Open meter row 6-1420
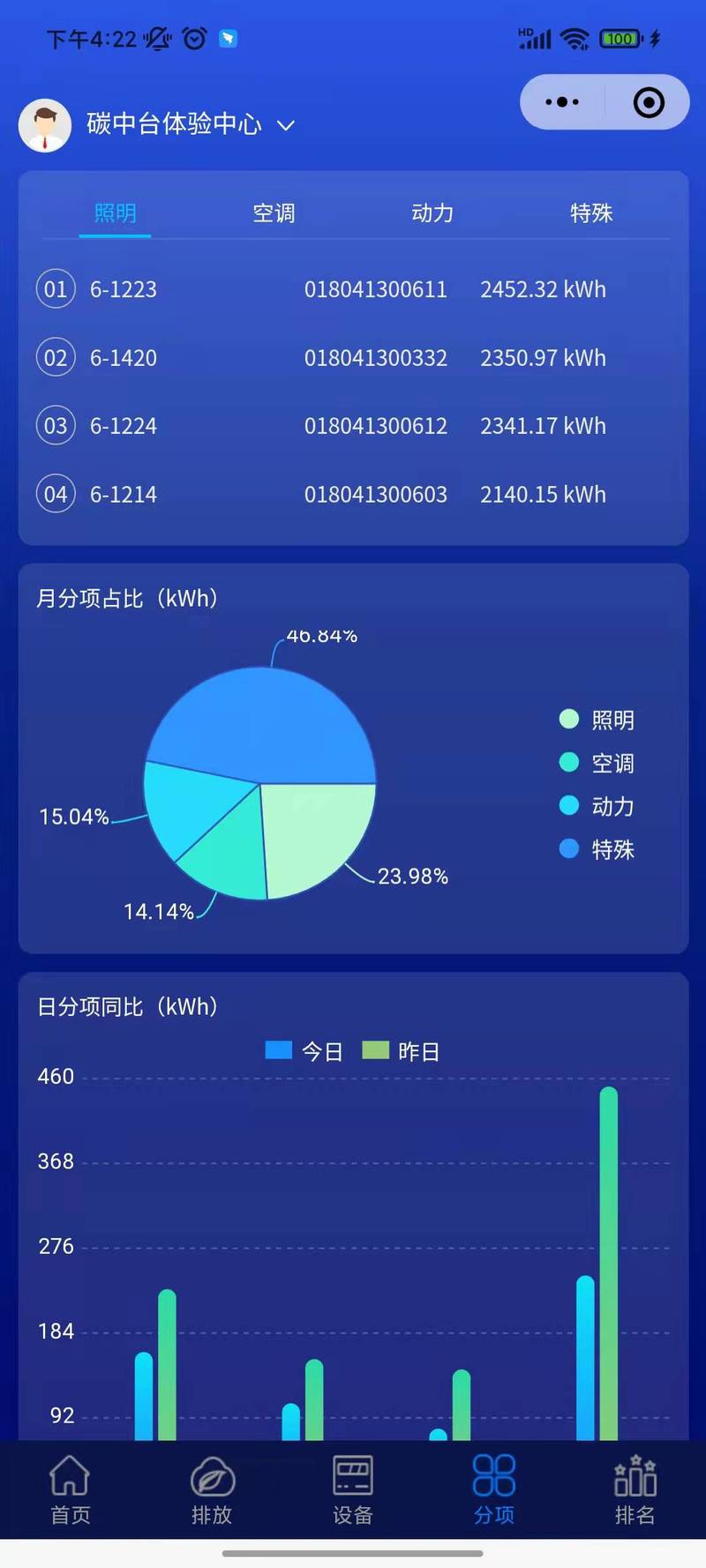This screenshot has width=706, height=1568. (353, 358)
